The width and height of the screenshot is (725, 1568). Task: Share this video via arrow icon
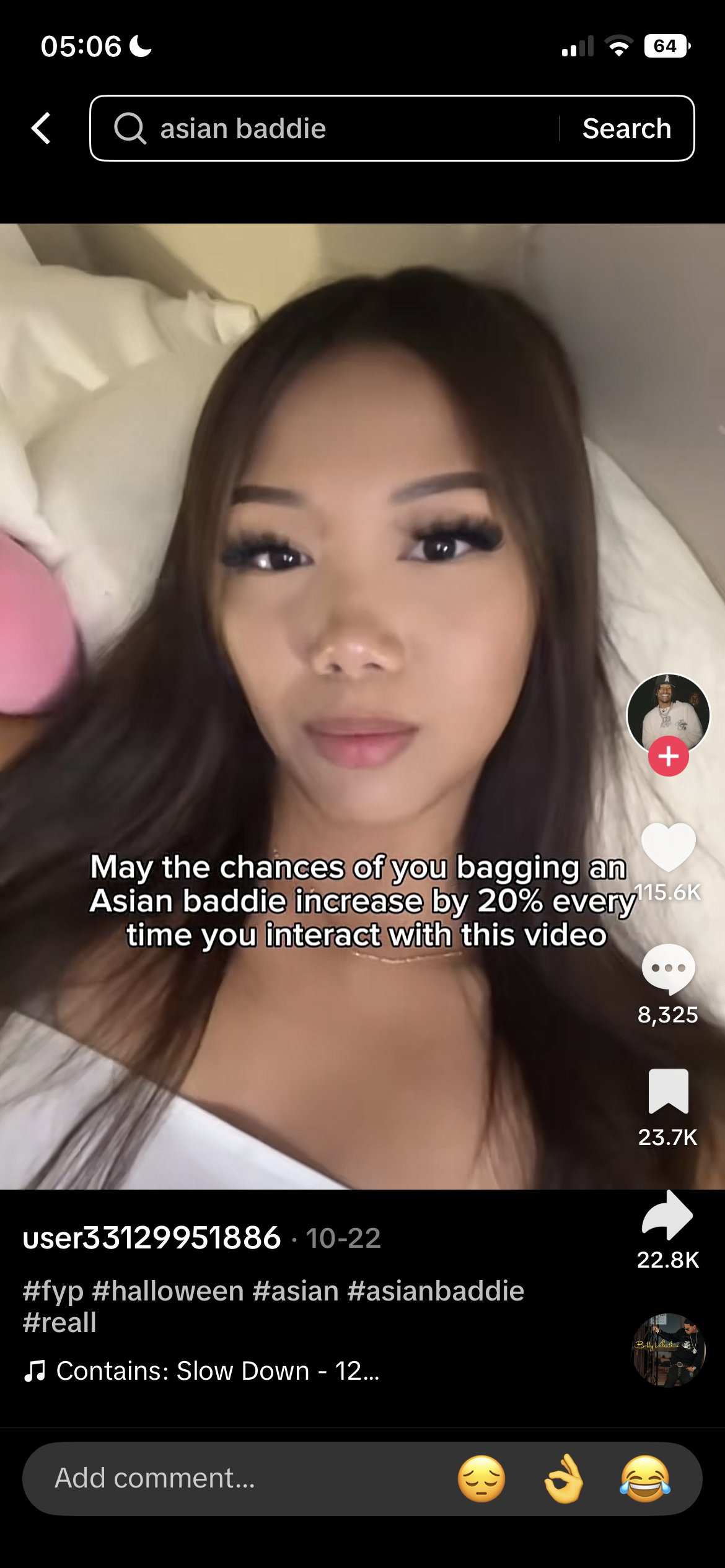point(668,1216)
